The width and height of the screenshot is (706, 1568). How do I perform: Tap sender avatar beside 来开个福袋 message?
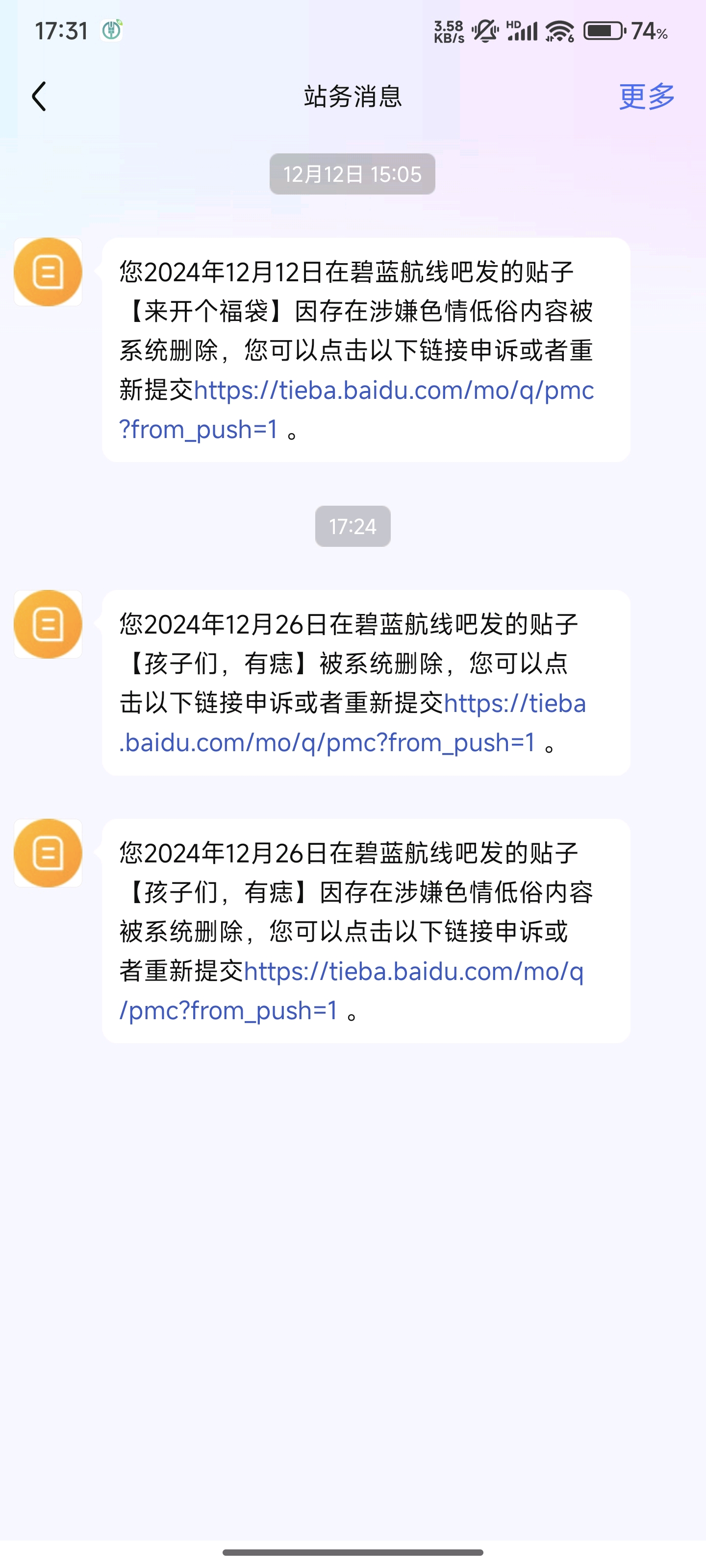(48, 271)
